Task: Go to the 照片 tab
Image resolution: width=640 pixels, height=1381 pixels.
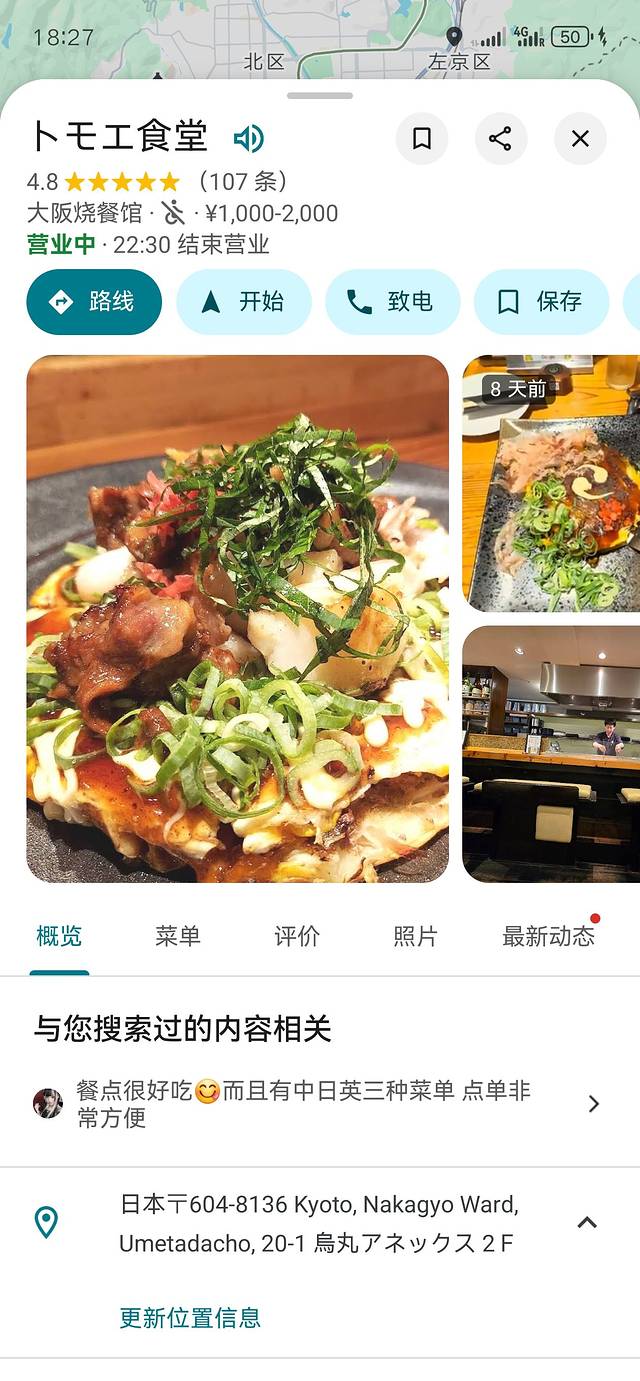Action: pyautogui.click(x=415, y=936)
